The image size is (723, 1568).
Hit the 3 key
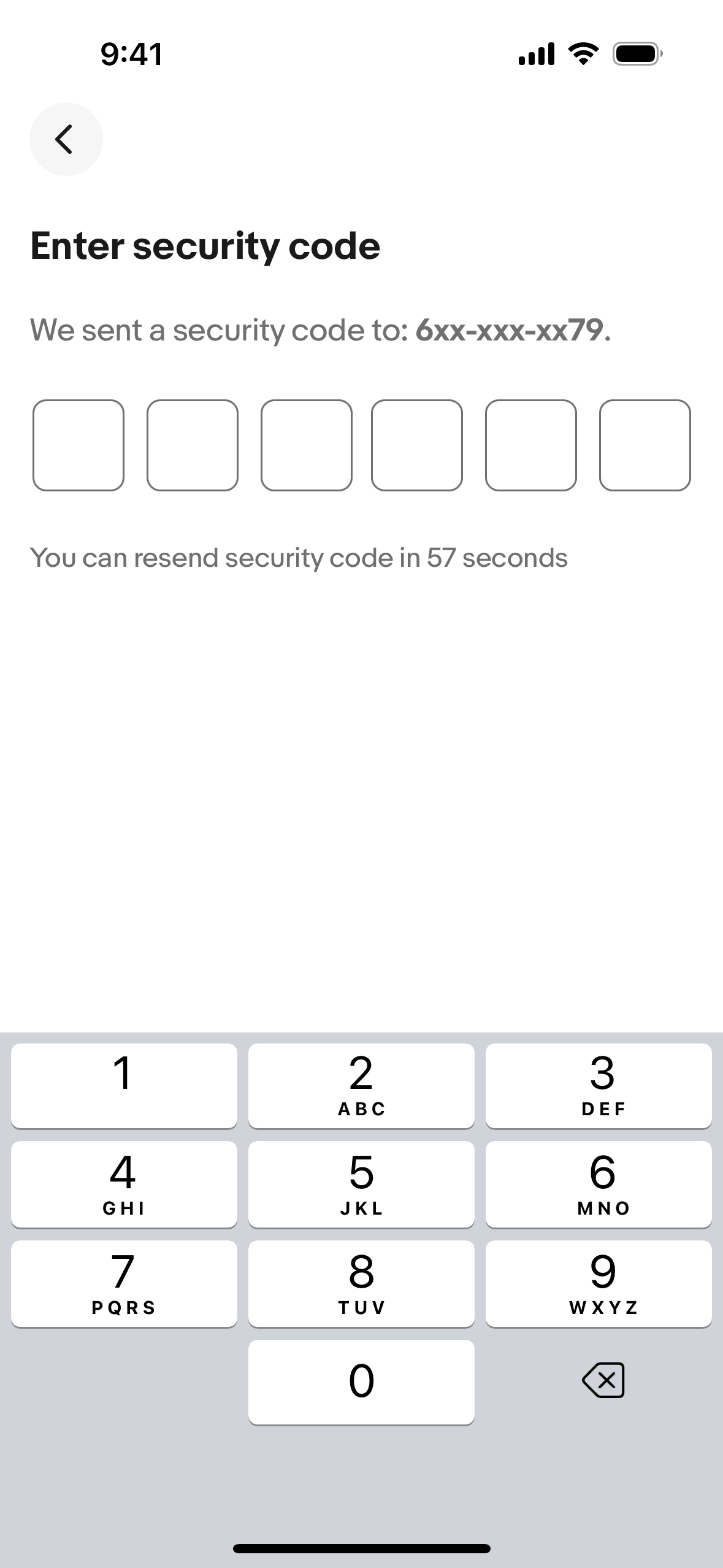pyautogui.click(x=599, y=1085)
